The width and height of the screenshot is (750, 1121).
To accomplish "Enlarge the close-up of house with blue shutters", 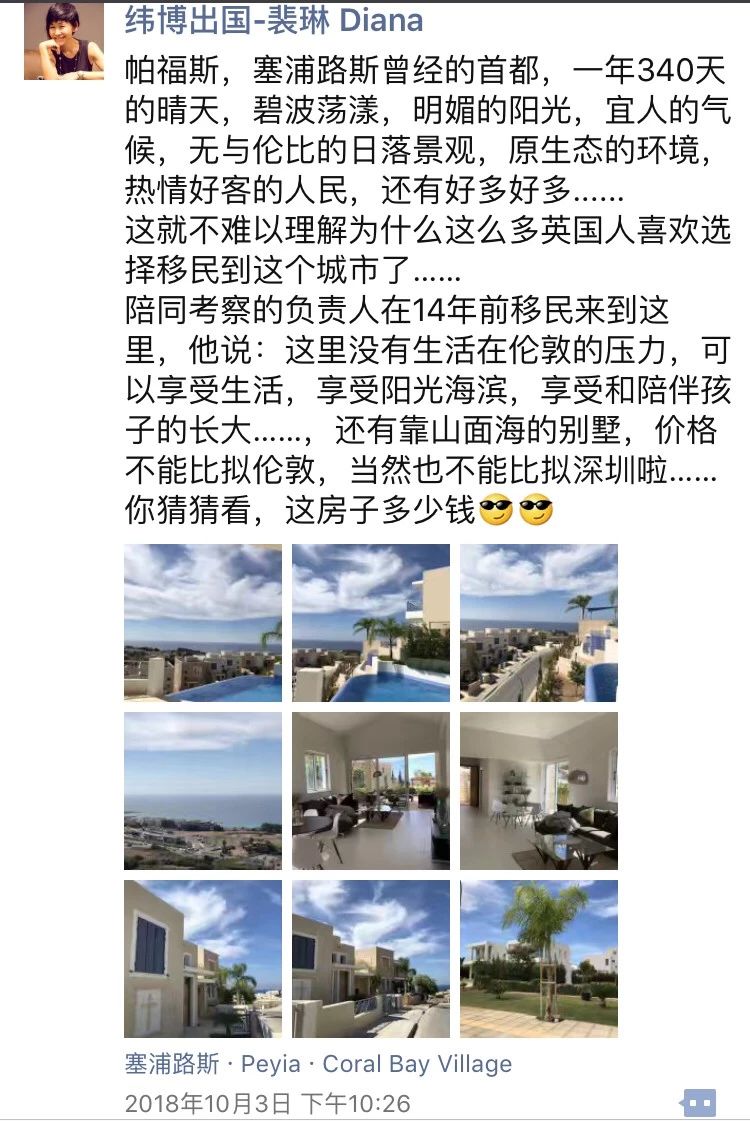I will [203, 958].
